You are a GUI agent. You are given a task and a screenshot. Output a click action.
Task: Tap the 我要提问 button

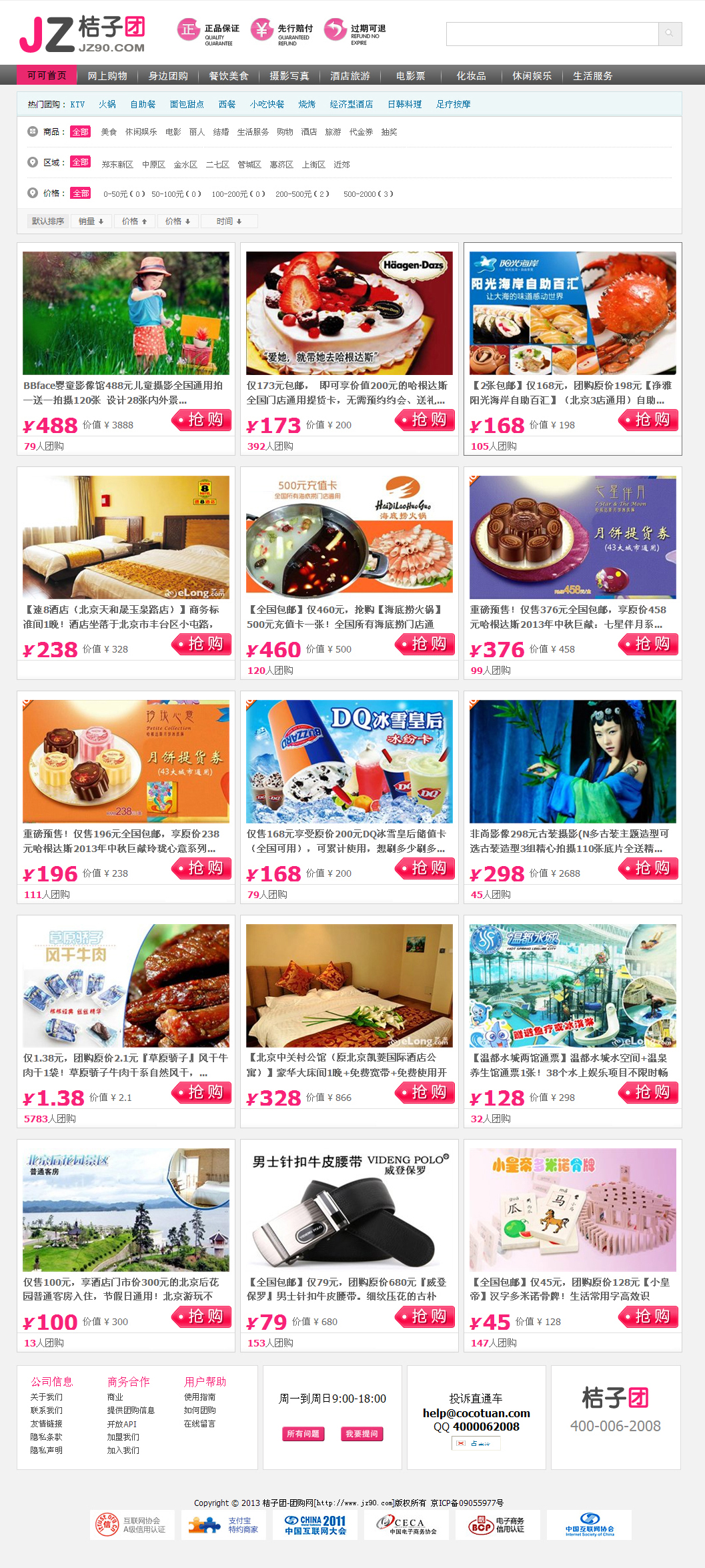pos(362,1433)
